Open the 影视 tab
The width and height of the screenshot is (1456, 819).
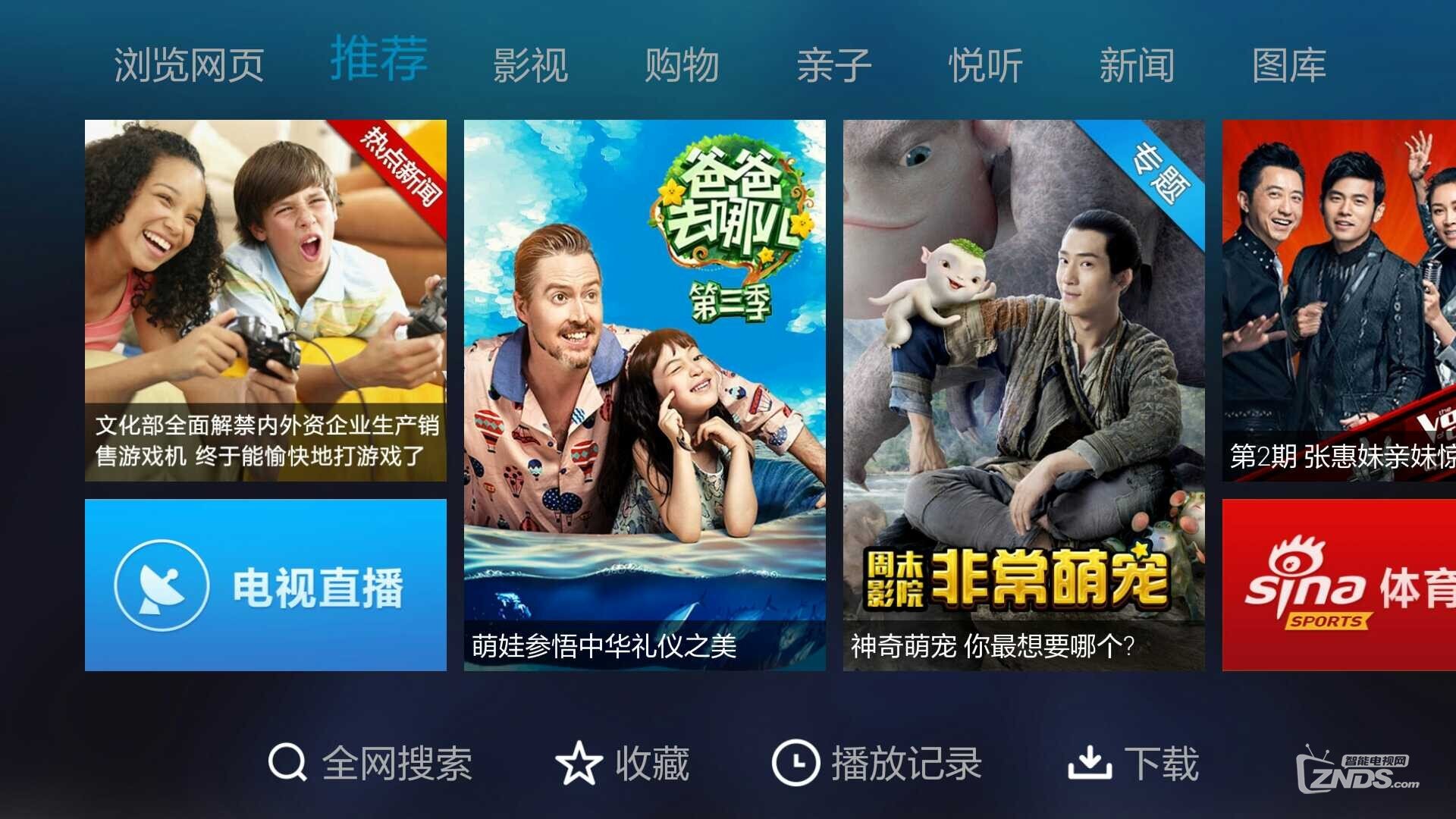pyautogui.click(x=530, y=65)
